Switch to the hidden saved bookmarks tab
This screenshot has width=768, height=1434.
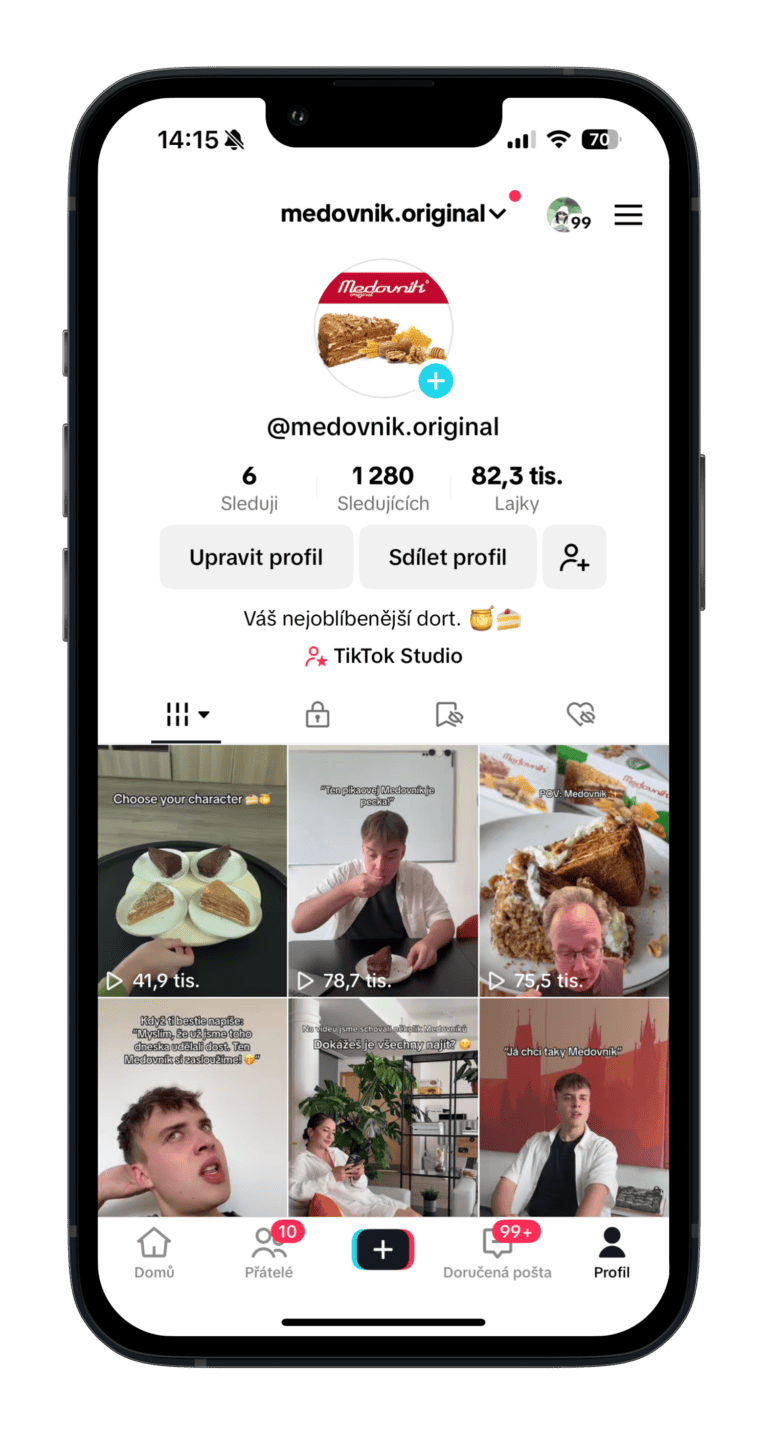449,714
